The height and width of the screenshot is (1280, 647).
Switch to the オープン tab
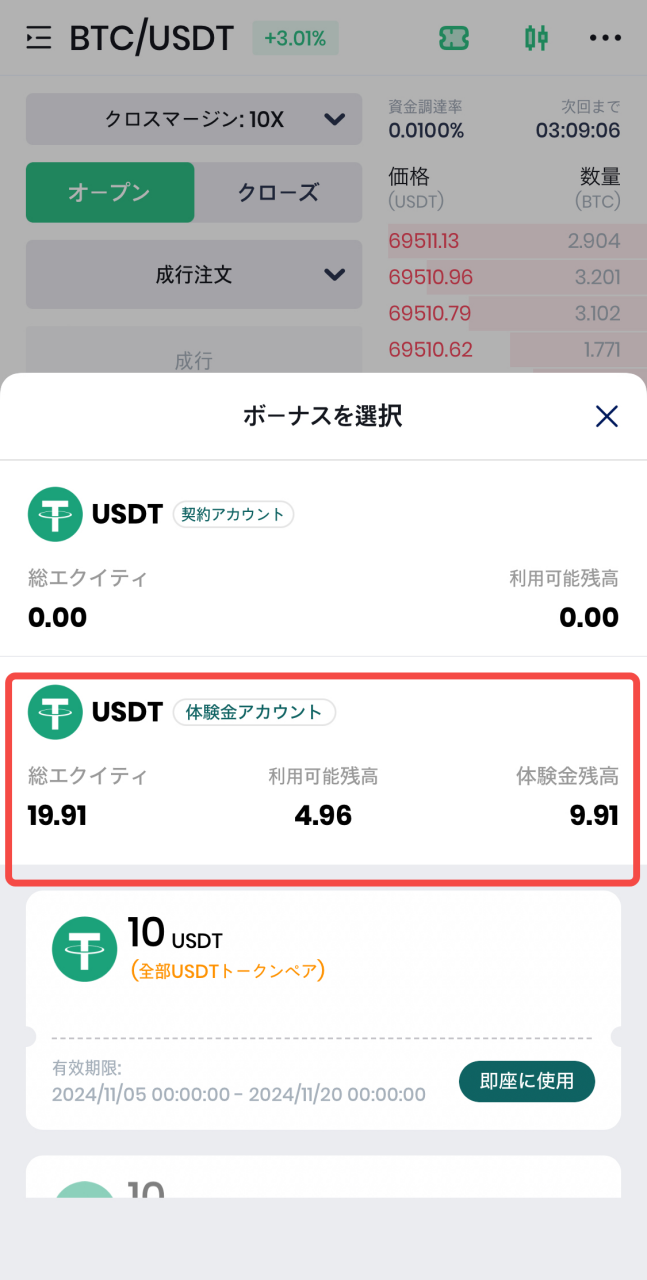pos(109,193)
